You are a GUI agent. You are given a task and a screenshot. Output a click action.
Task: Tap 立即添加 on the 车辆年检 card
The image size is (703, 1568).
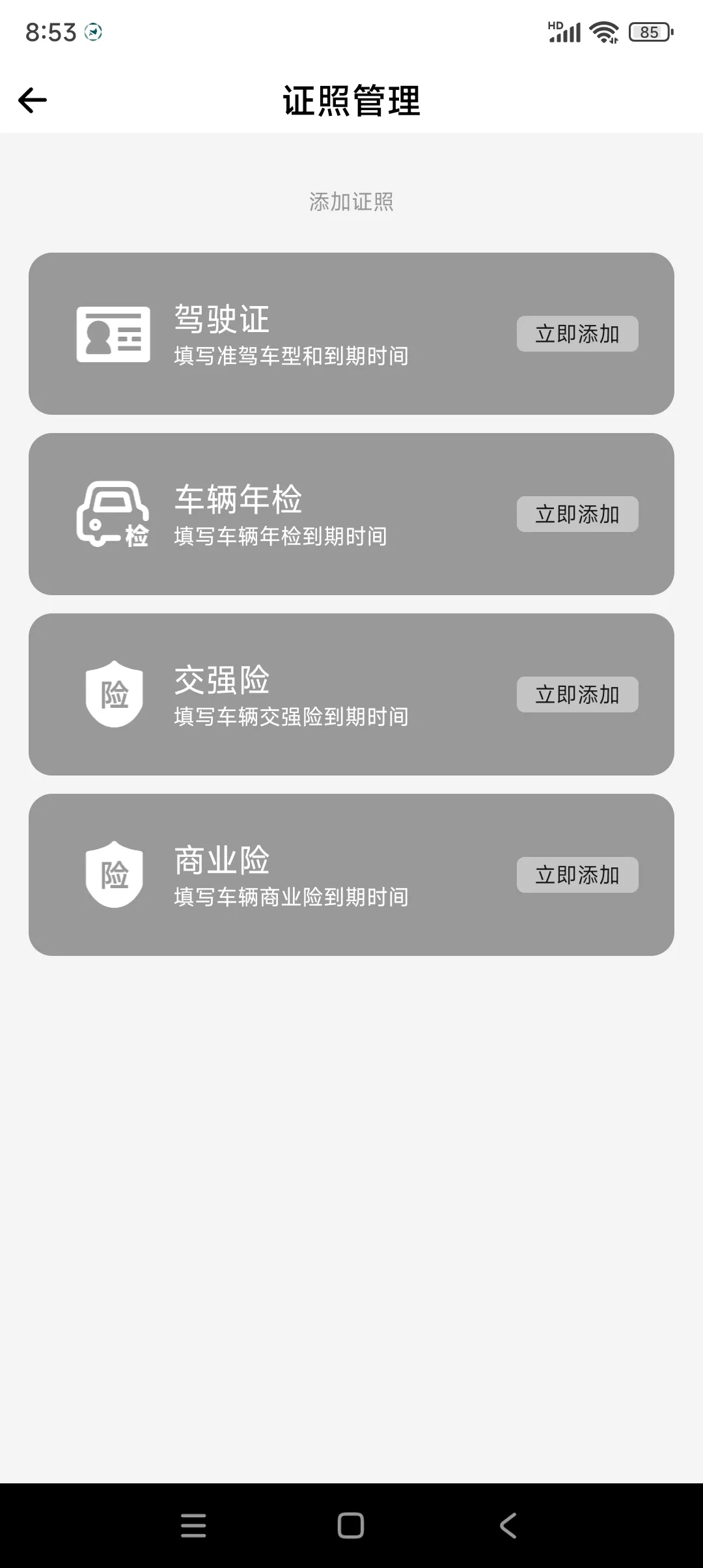coord(577,514)
